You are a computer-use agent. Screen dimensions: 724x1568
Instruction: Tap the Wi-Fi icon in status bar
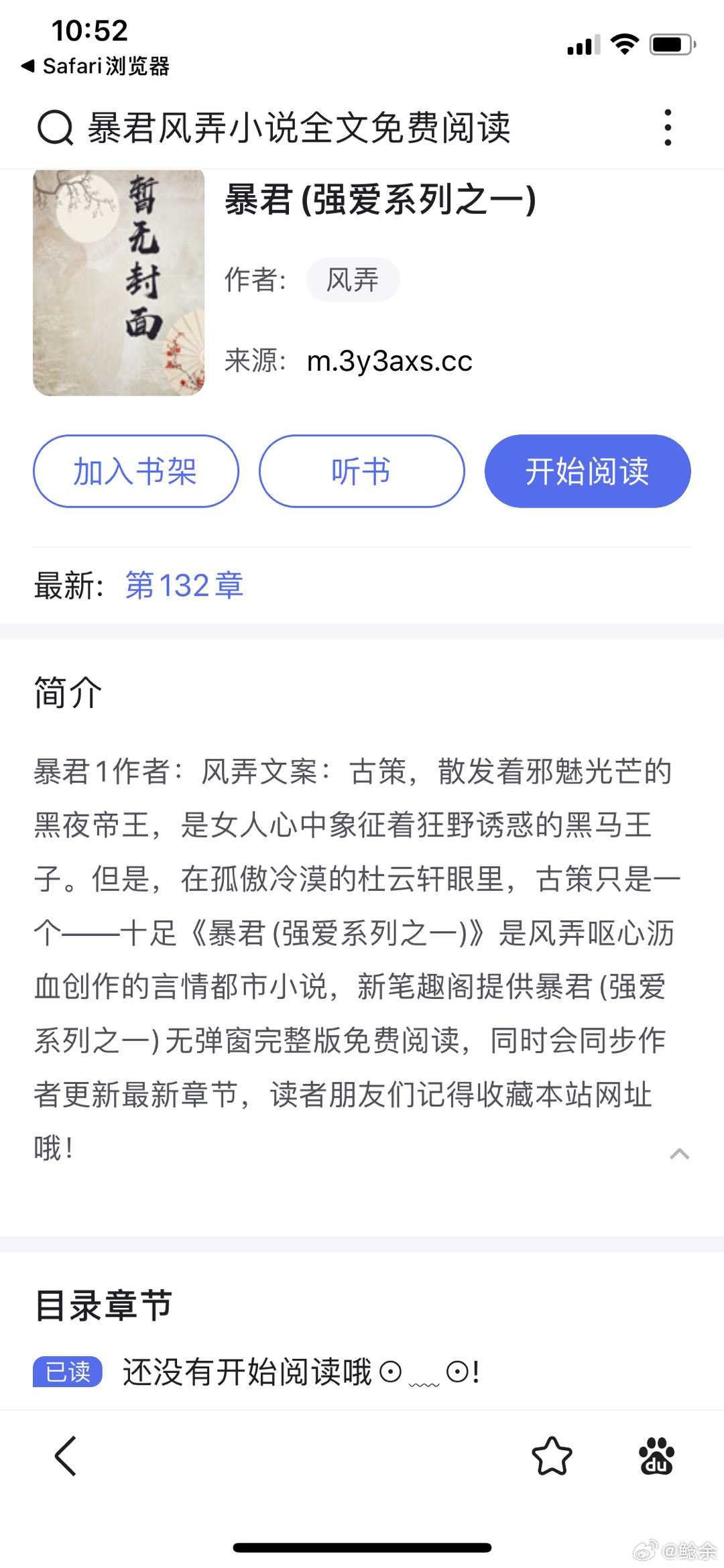(624, 44)
